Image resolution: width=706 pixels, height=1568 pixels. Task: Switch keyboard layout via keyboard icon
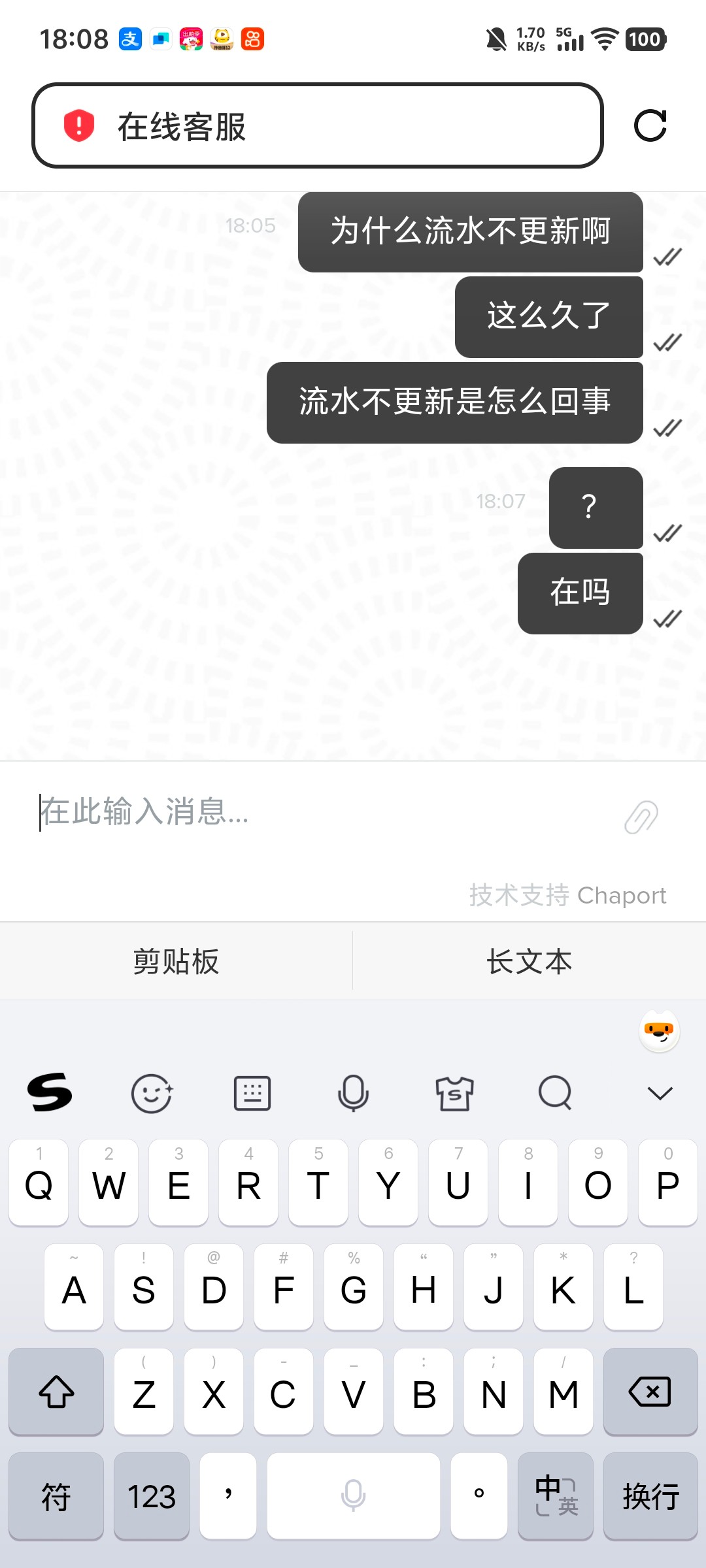pos(252,1093)
